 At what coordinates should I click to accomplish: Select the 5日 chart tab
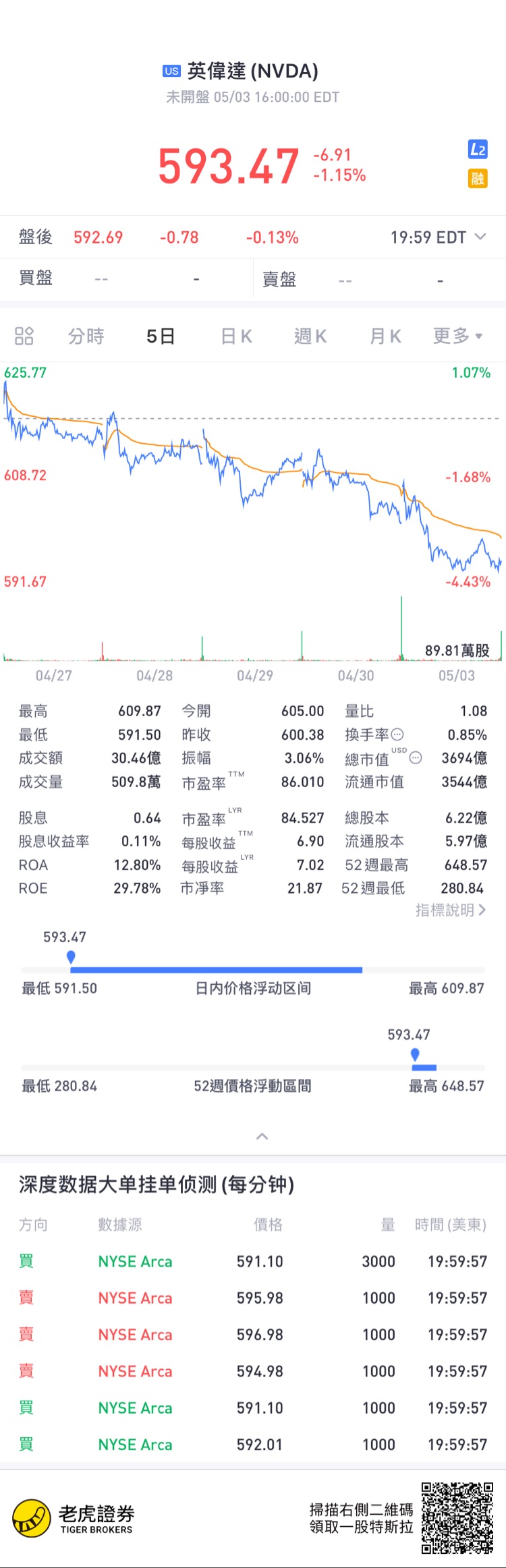pyautogui.click(x=161, y=336)
